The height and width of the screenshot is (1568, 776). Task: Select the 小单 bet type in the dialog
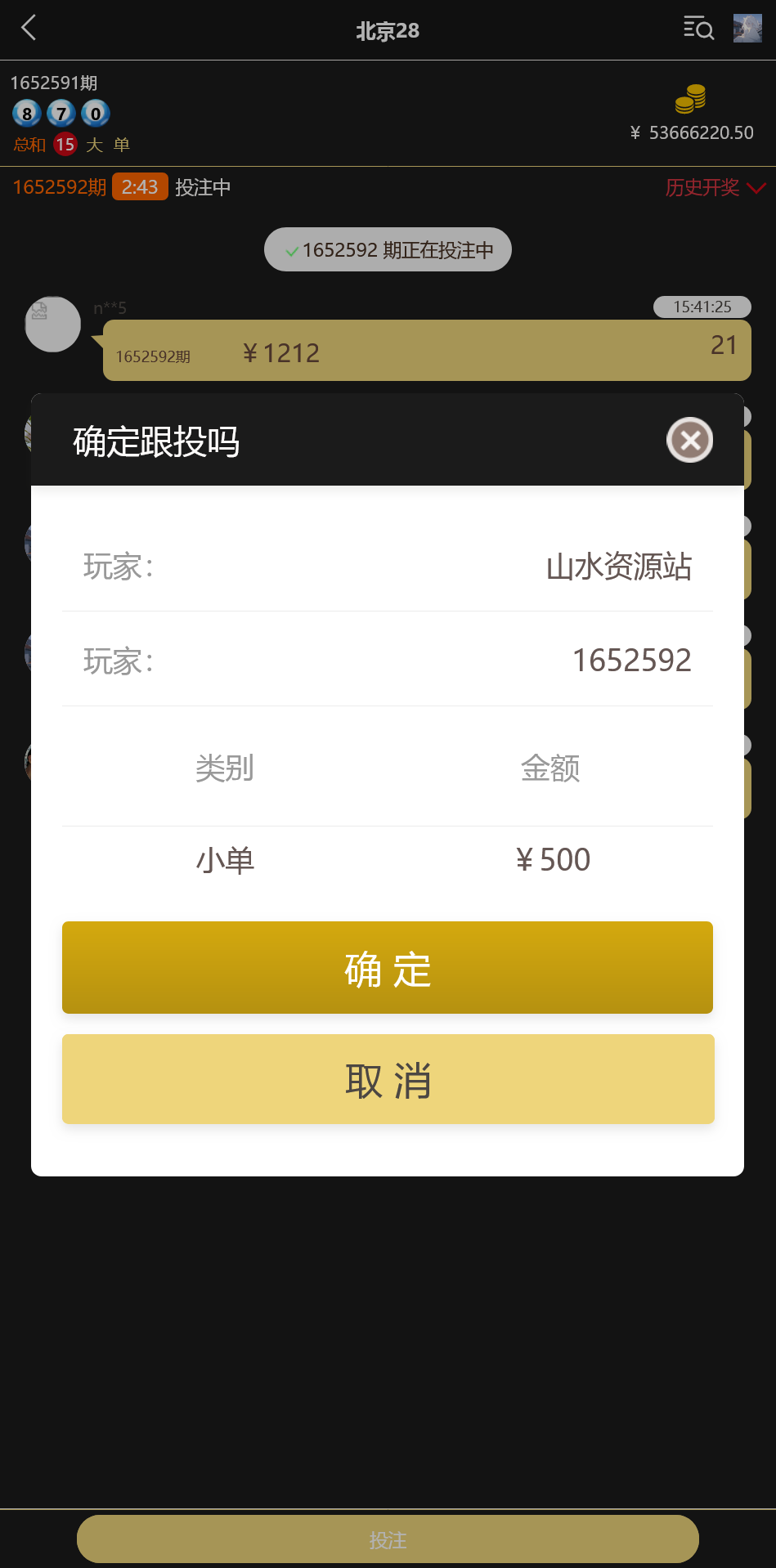(x=227, y=858)
